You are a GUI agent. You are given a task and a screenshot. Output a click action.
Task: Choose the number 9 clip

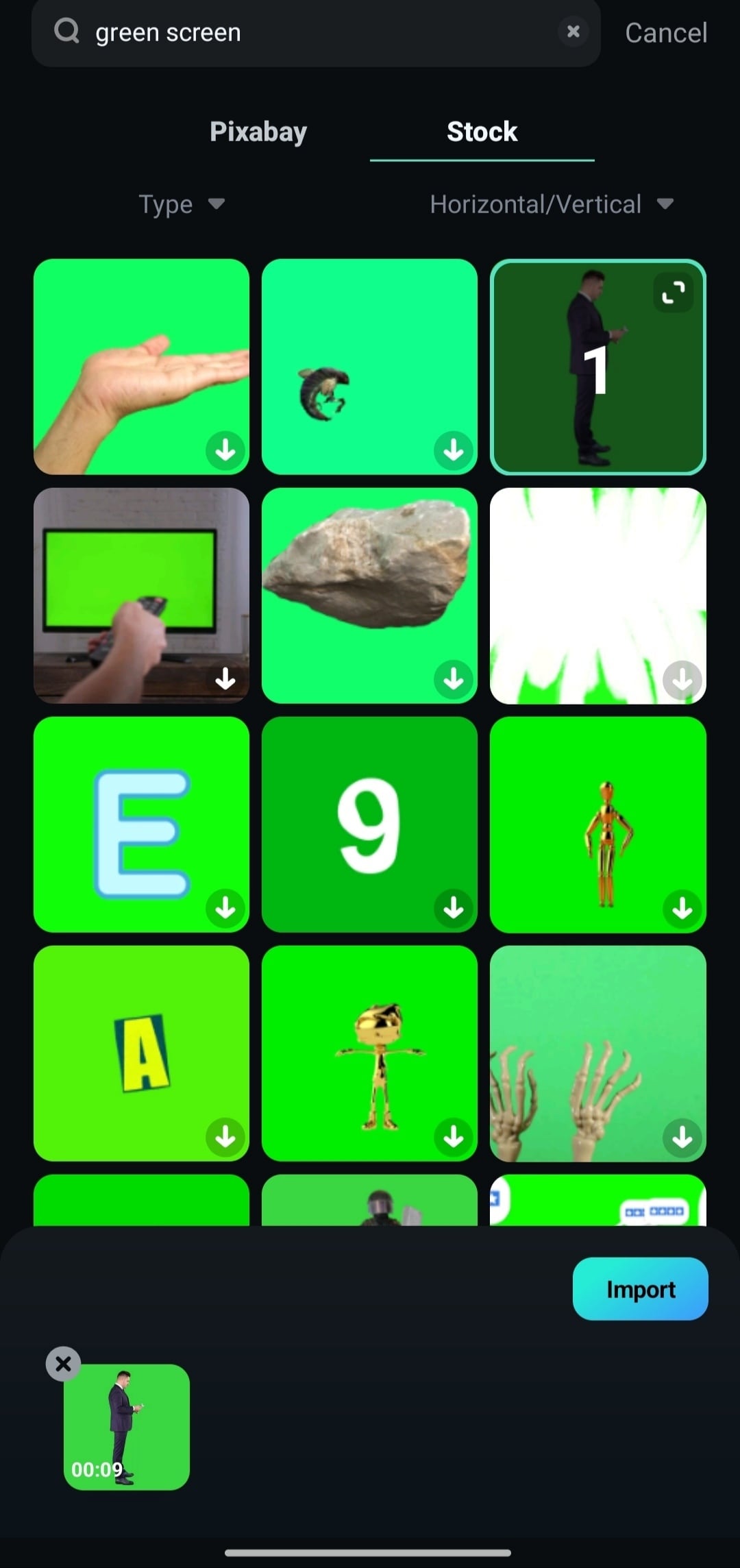click(369, 824)
